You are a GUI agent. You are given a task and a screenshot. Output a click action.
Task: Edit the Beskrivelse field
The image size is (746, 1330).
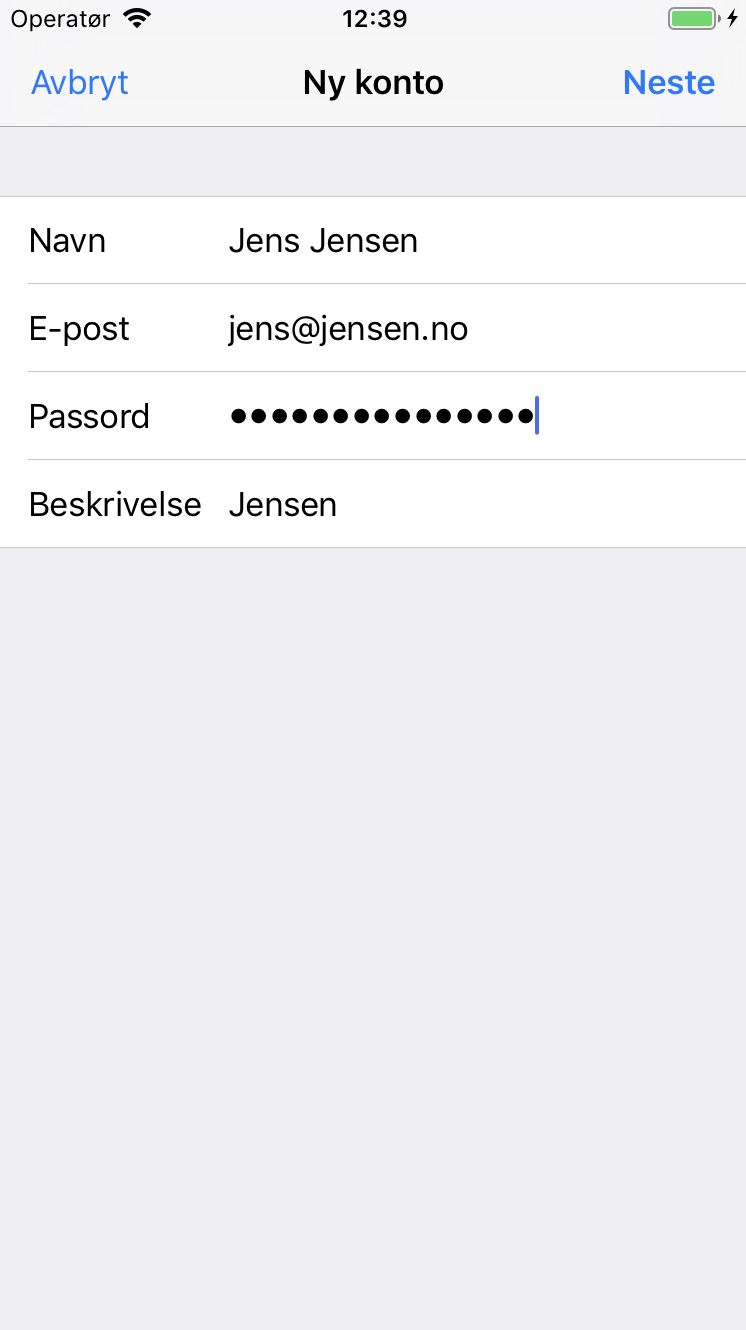click(373, 504)
